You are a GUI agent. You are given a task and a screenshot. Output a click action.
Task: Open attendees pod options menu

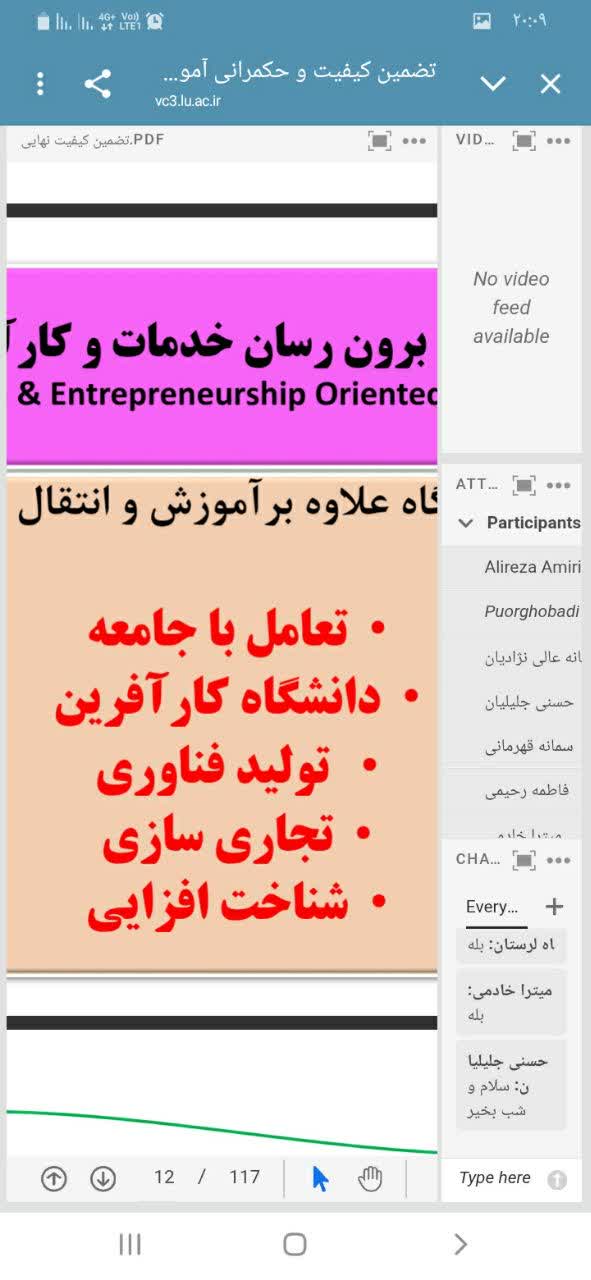point(559,485)
